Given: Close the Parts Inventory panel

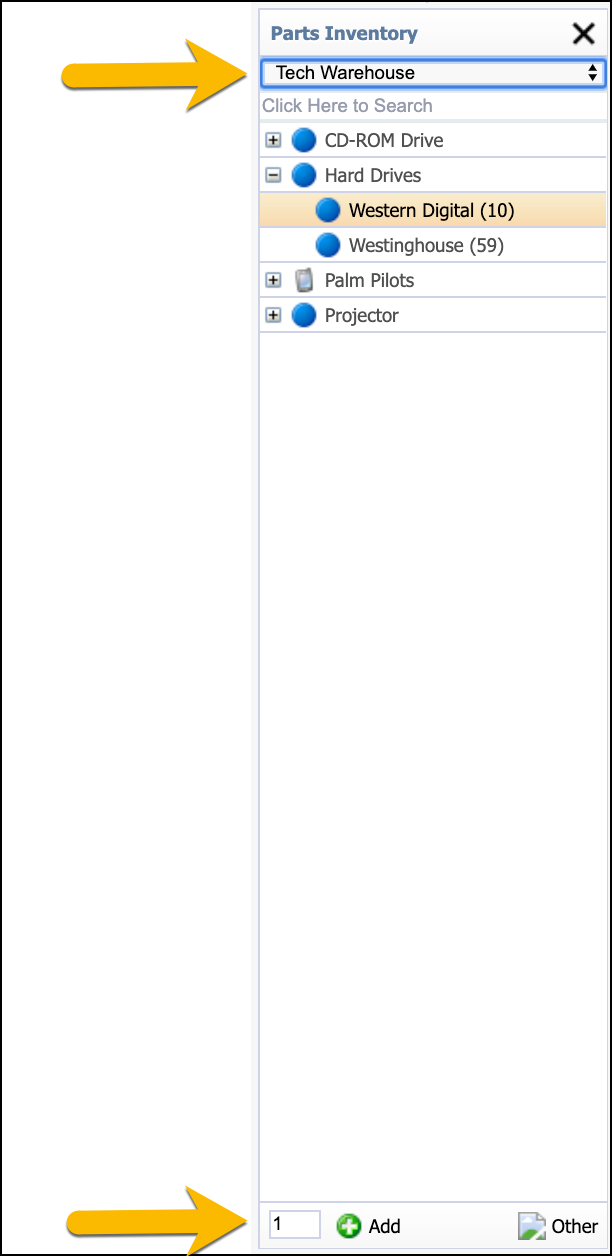Looking at the screenshot, I should click(583, 34).
